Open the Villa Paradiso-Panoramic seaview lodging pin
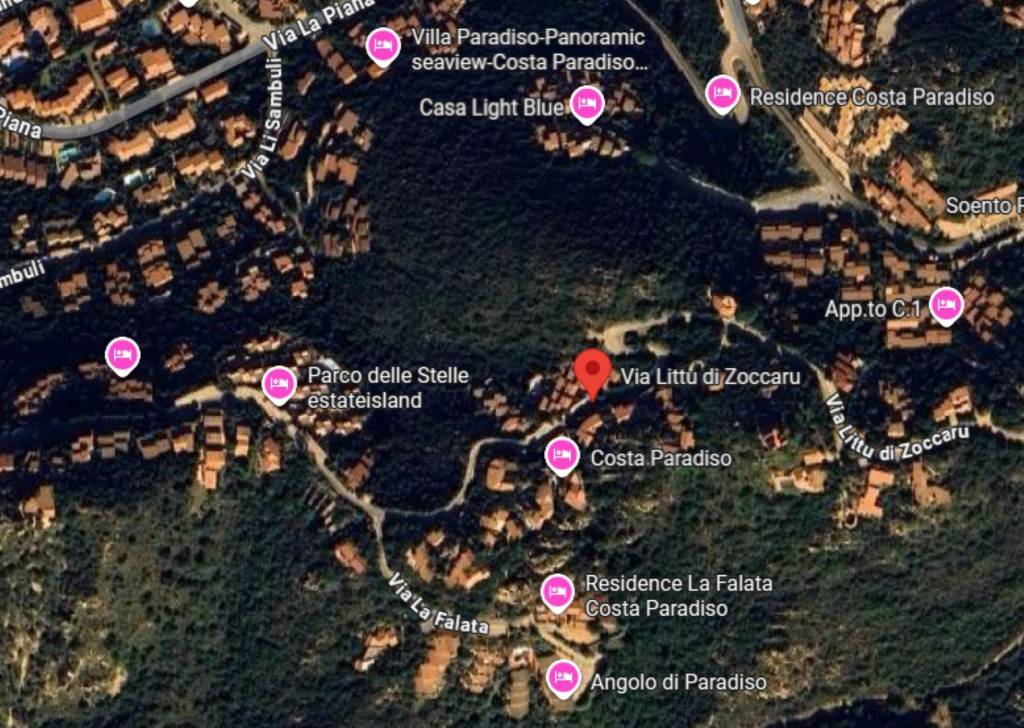The height and width of the screenshot is (728, 1024). pyautogui.click(x=381, y=46)
